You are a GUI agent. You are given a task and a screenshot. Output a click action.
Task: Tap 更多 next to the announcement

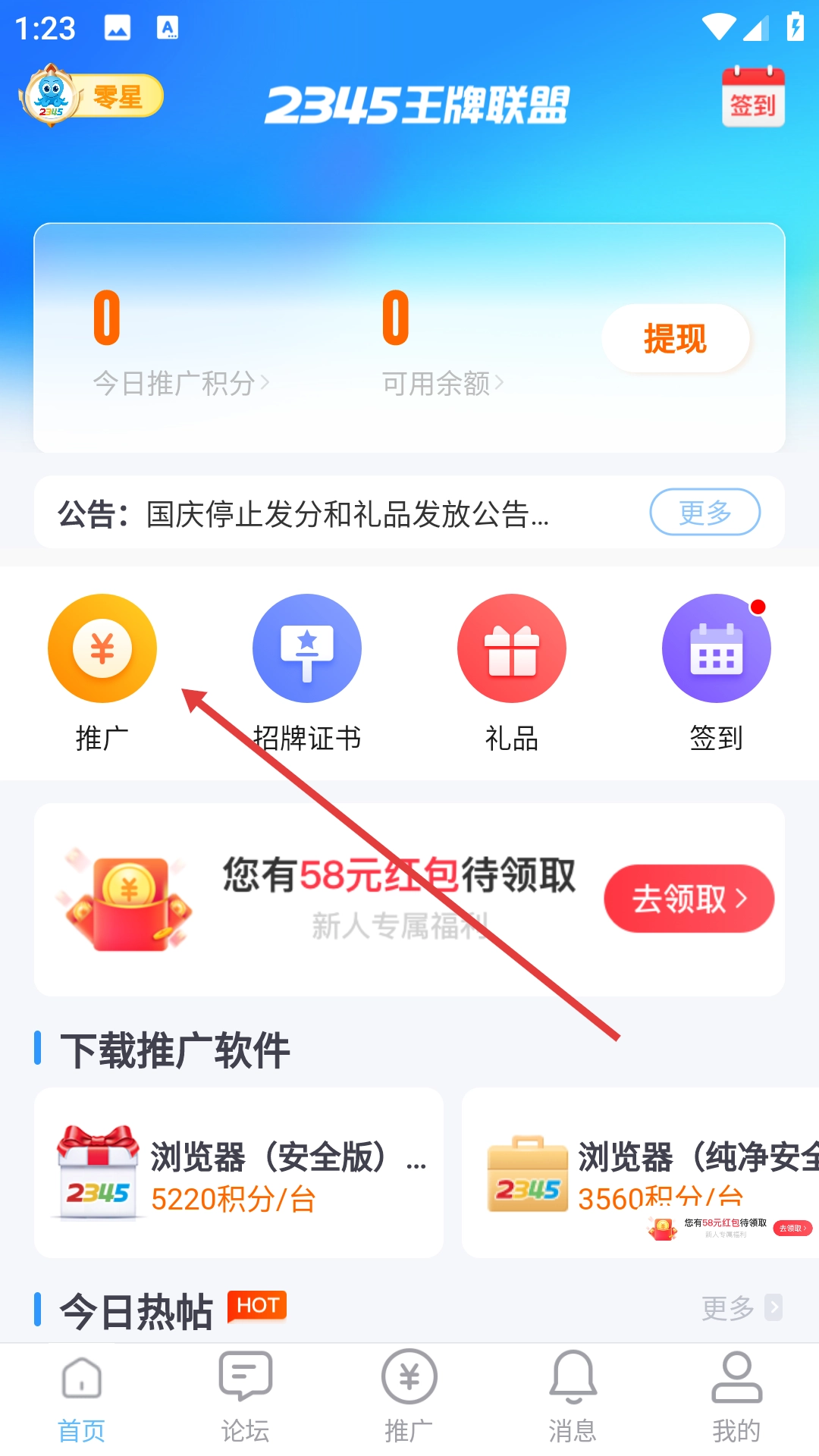(704, 513)
